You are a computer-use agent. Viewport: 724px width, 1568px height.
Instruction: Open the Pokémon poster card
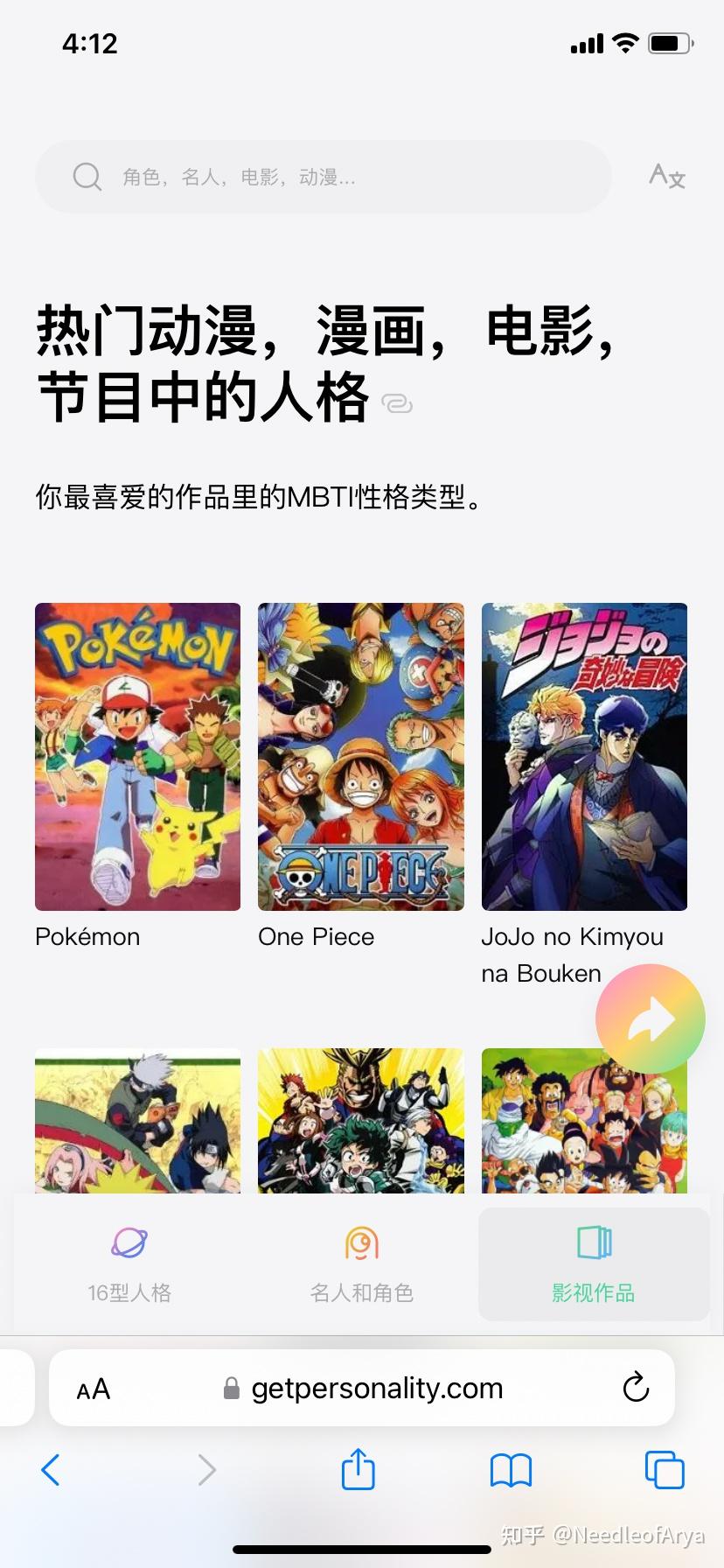coord(137,757)
